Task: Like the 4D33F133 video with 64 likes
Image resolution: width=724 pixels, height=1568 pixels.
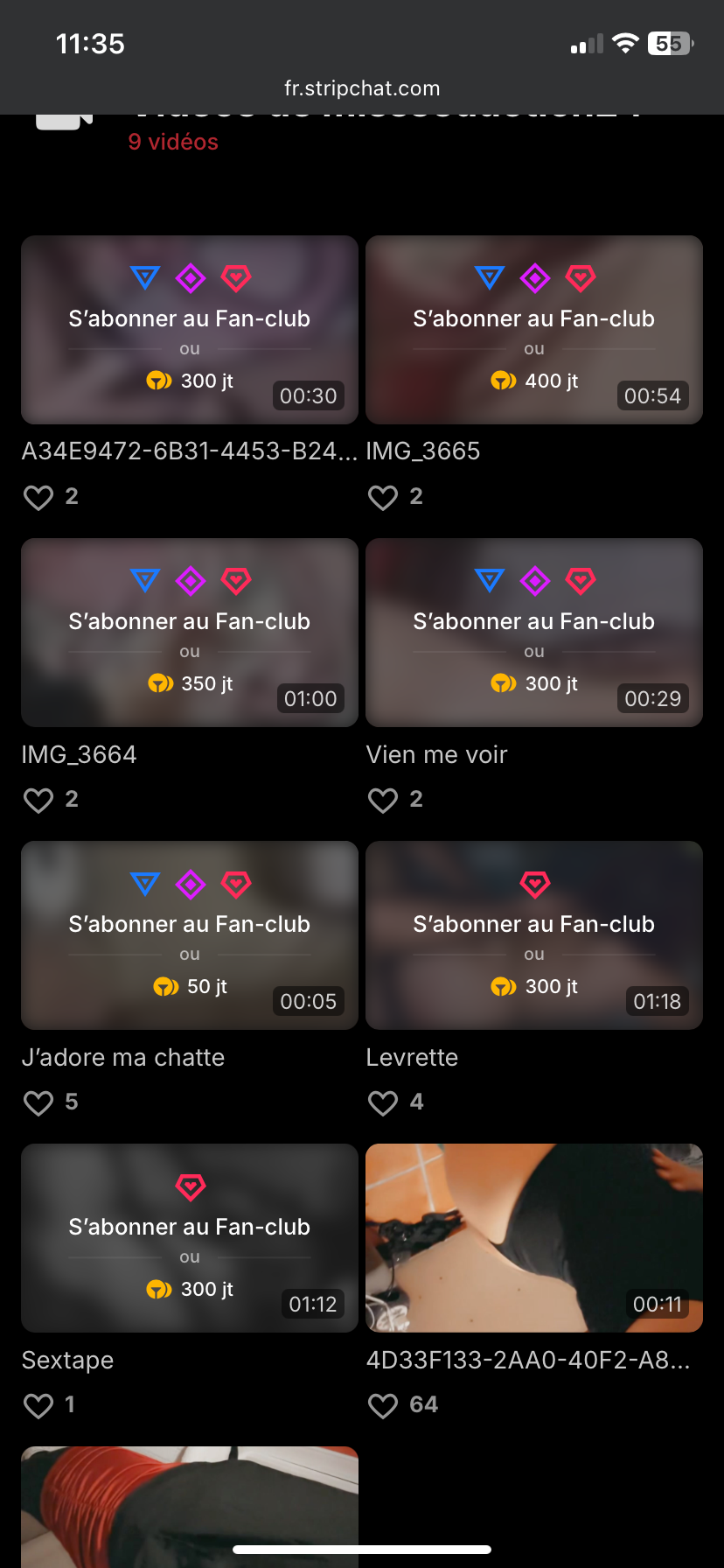Action: click(x=383, y=1405)
